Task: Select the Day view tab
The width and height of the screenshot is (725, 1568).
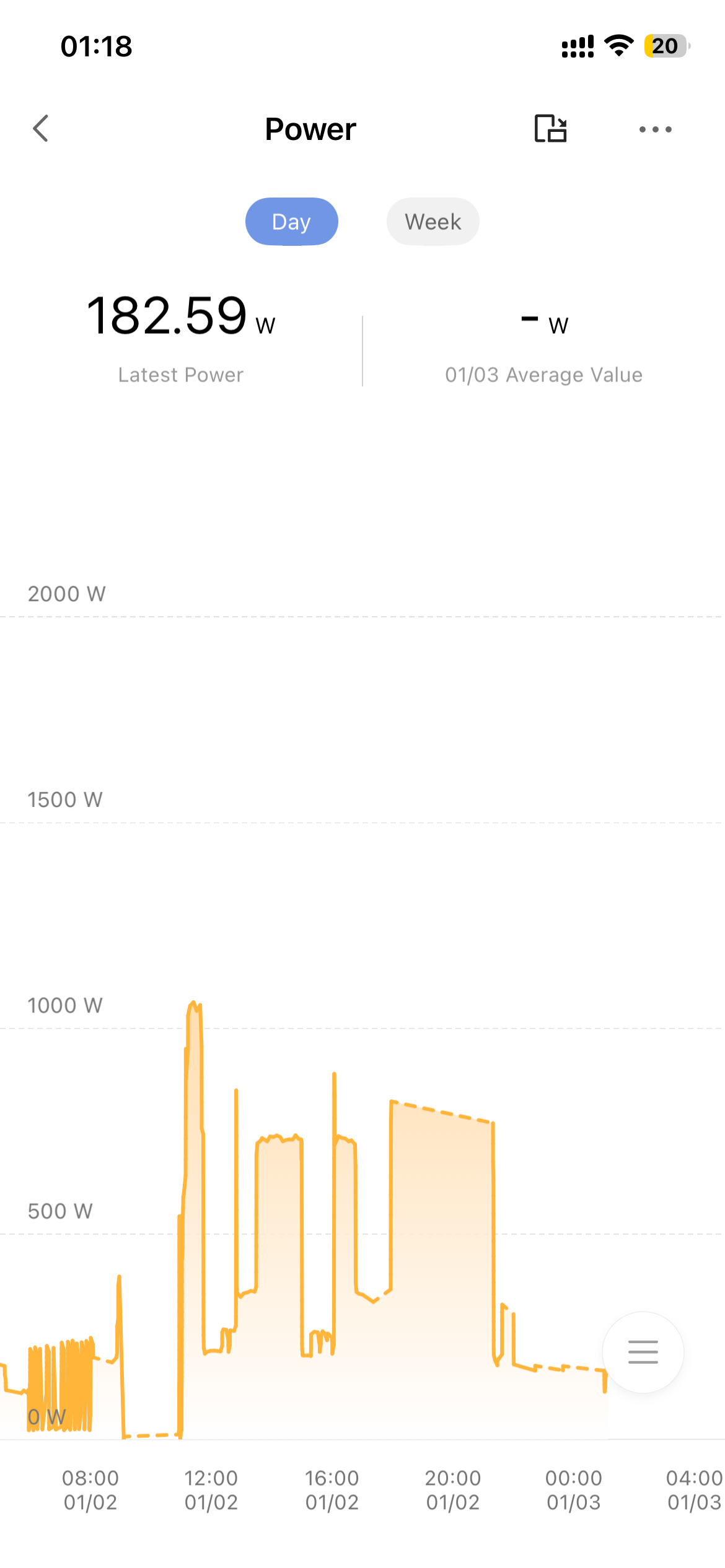Action: coord(291,222)
